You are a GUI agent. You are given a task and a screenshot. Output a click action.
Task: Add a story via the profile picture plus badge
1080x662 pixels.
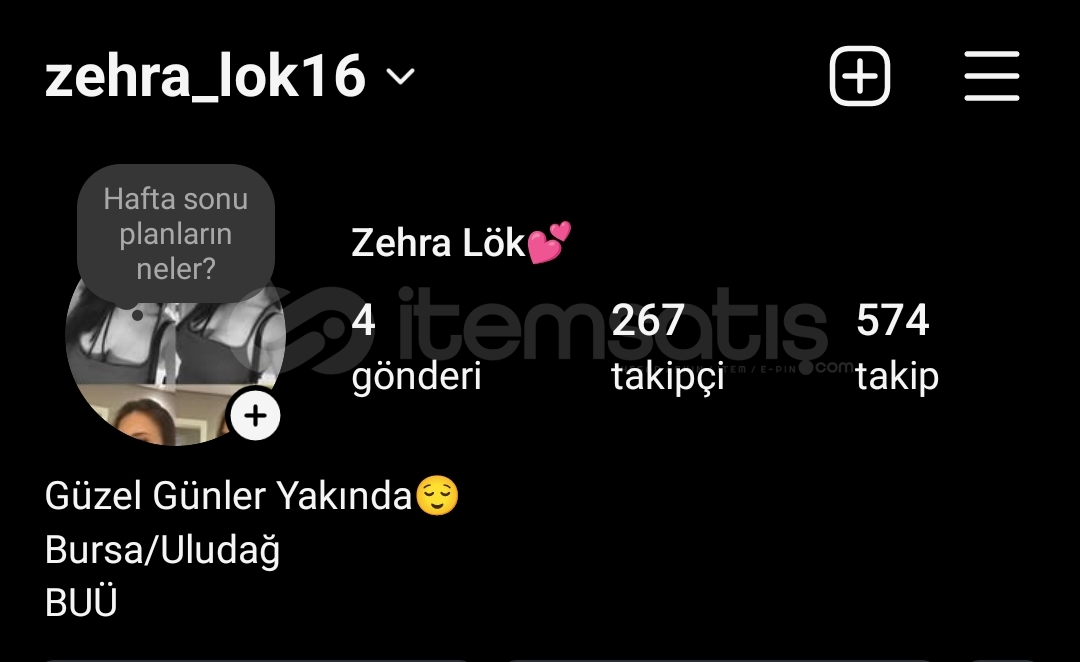coord(256,415)
